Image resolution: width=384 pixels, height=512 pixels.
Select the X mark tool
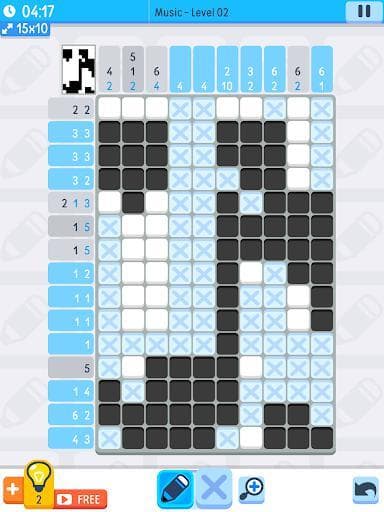pos(214,487)
